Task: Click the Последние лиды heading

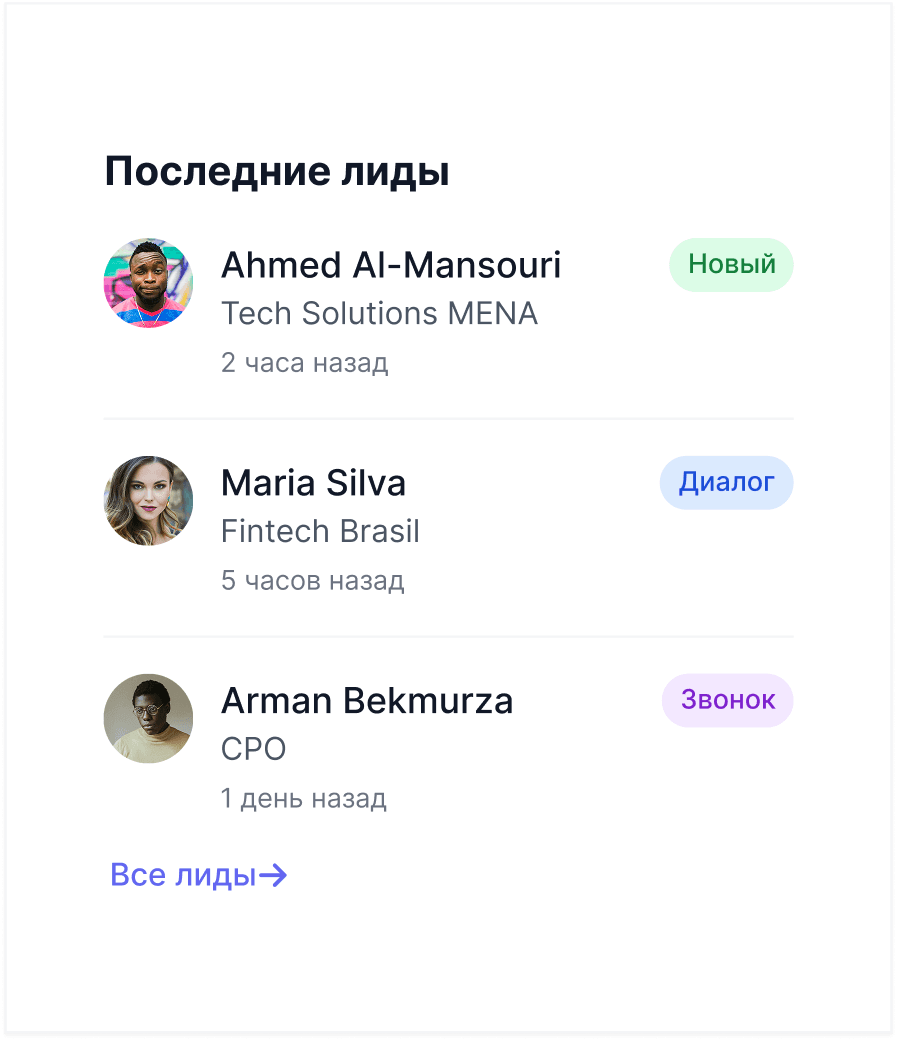Action: click(x=278, y=171)
